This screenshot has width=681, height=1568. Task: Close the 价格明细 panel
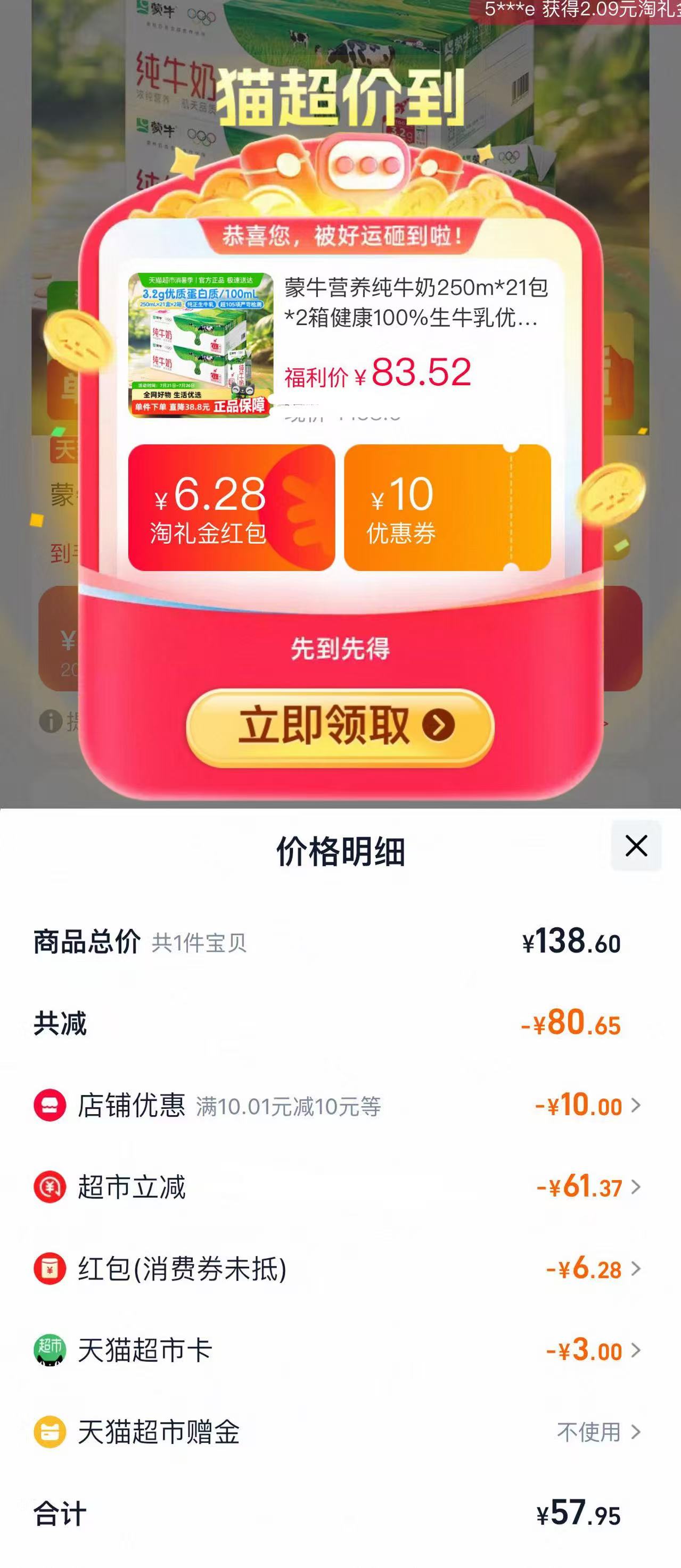(x=636, y=845)
